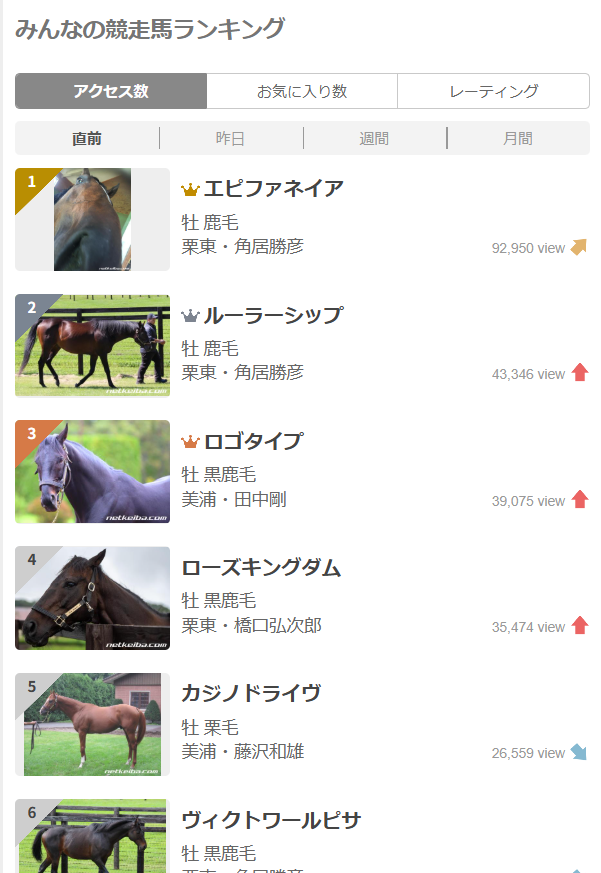Open ヴィクトワールピサ ranking entry
Screen dimensions: 601x873
coord(271,820)
